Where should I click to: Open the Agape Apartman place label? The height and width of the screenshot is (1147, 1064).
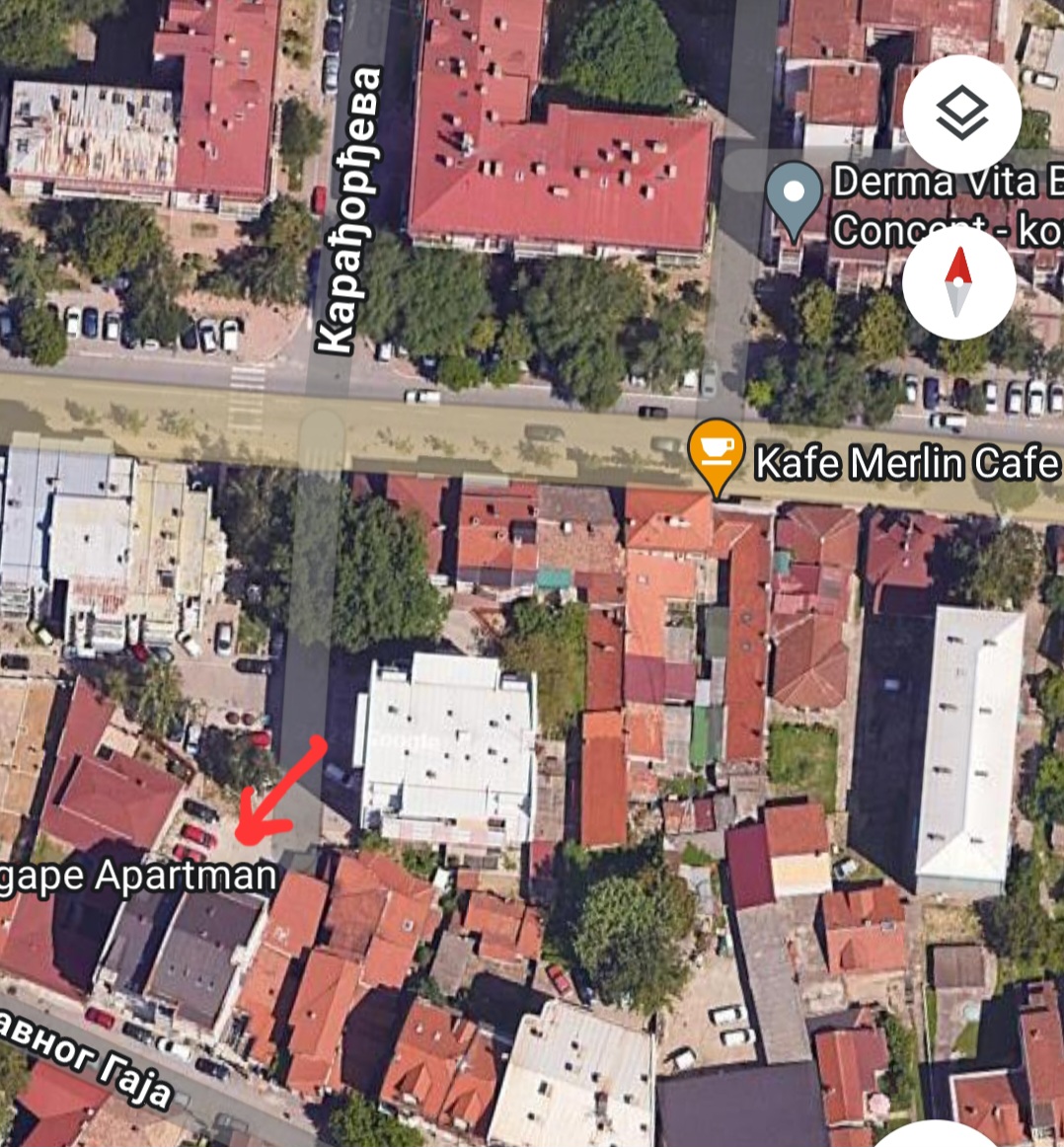pos(138,877)
